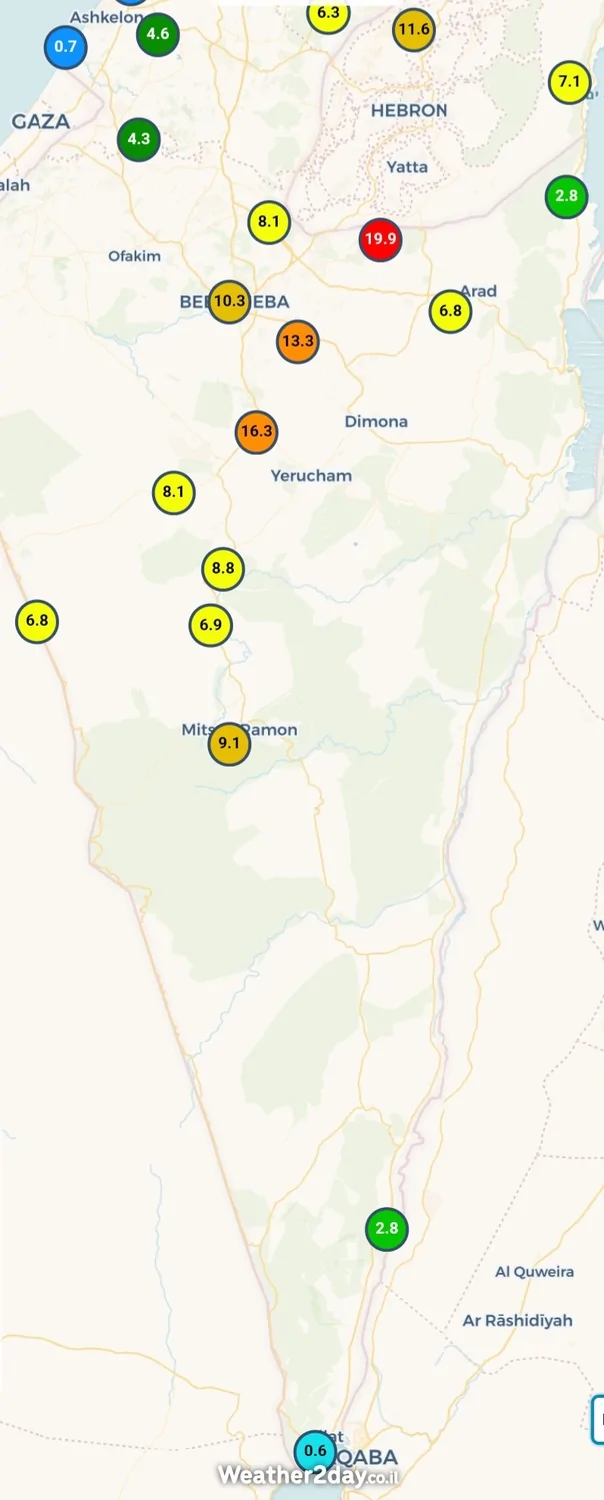This screenshot has height=1500, width=604.
Task: Tap the blue 0.7 marker near Ashkelon
Action: point(65,46)
